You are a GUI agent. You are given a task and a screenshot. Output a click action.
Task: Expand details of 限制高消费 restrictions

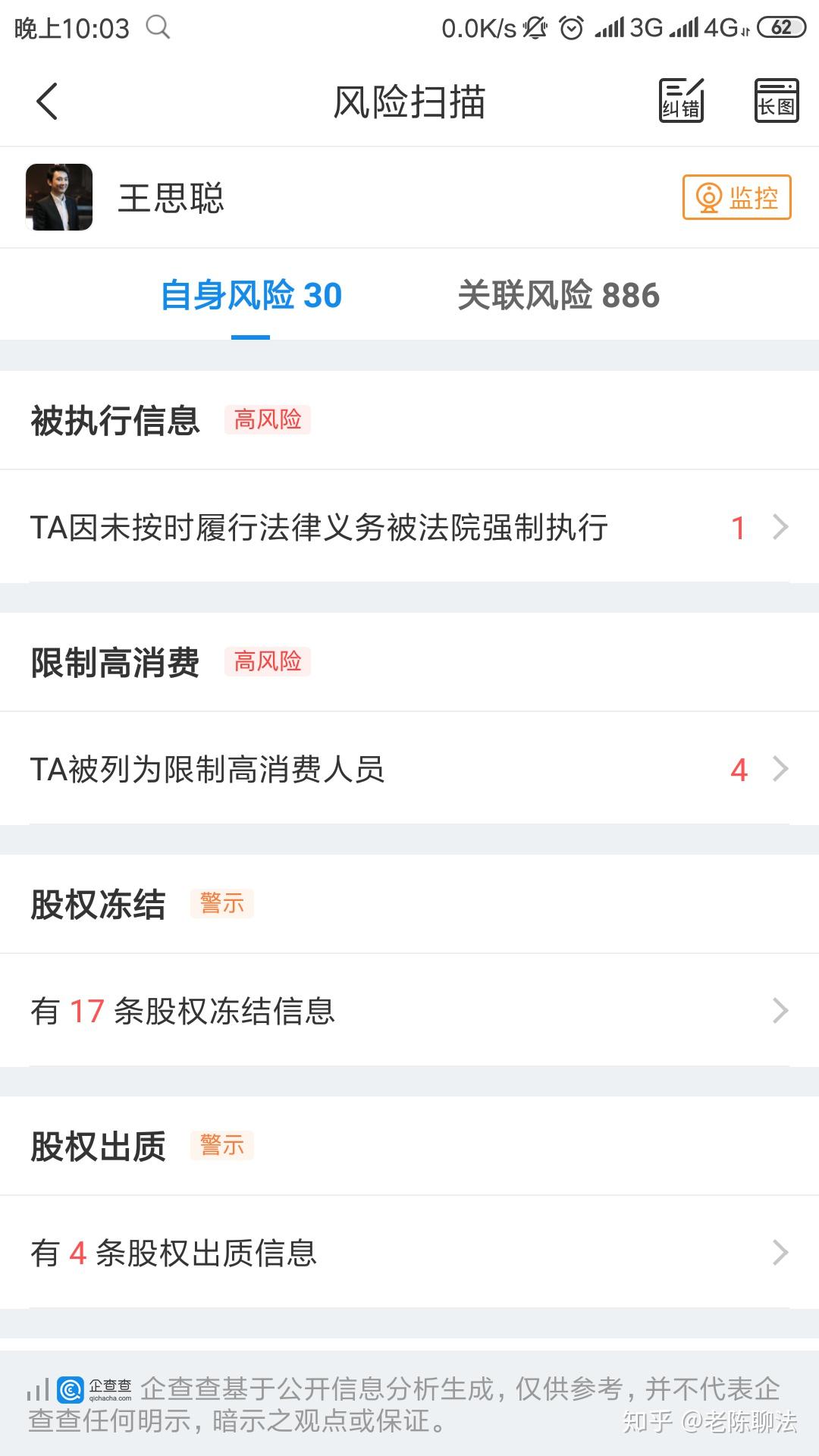pos(409,770)
